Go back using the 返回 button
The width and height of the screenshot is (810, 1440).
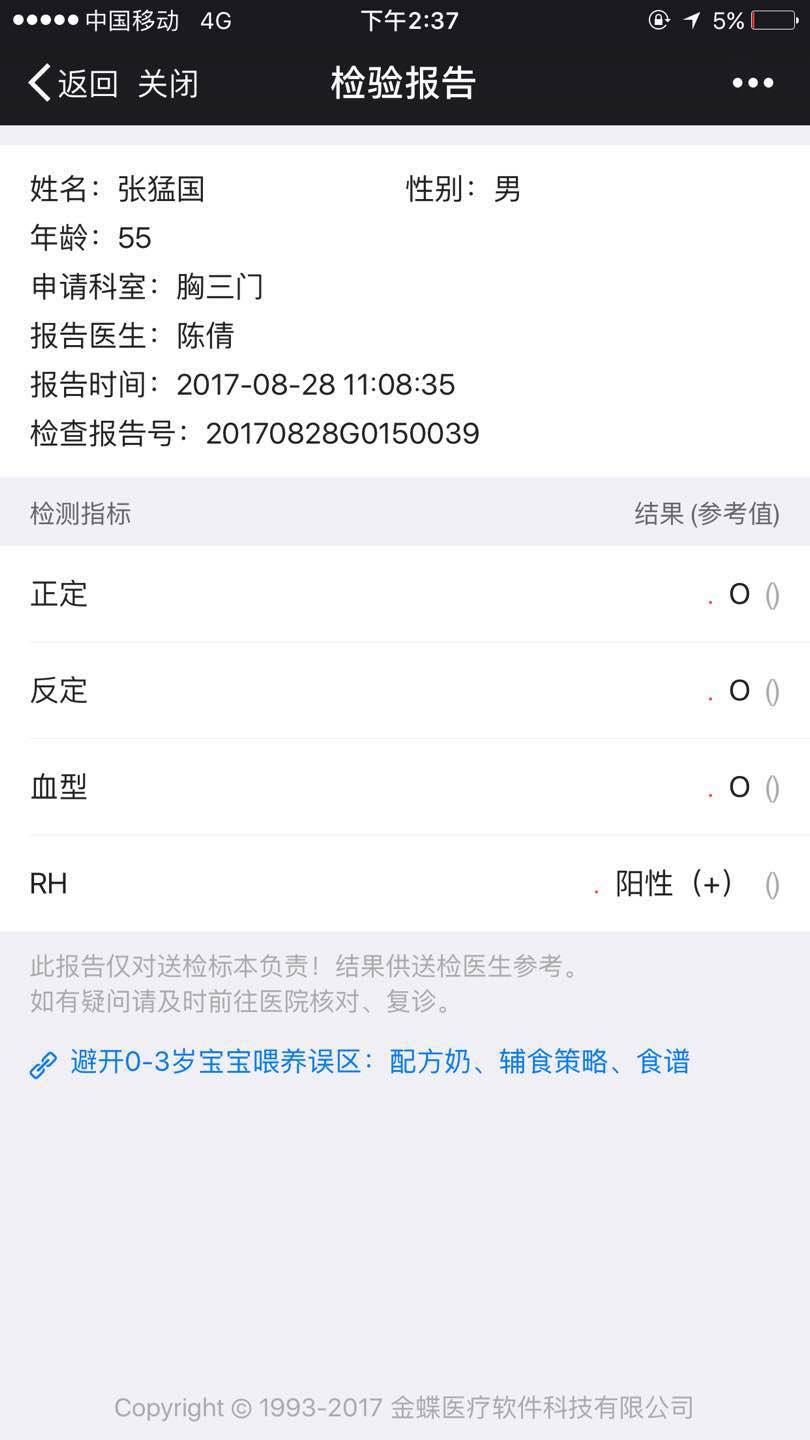[x=72, y=84]
